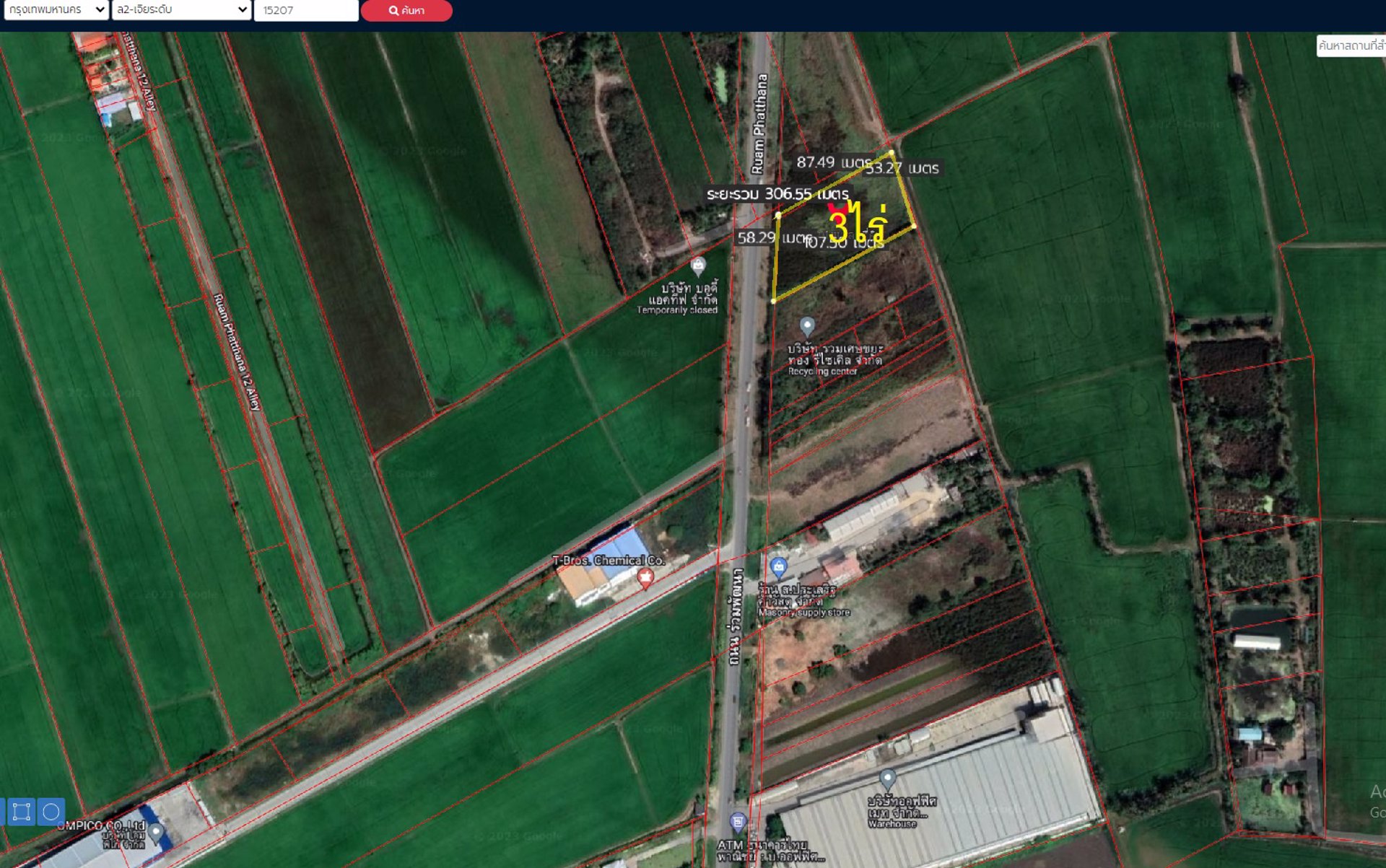Tap the 15207 number input field

[305, 10]
